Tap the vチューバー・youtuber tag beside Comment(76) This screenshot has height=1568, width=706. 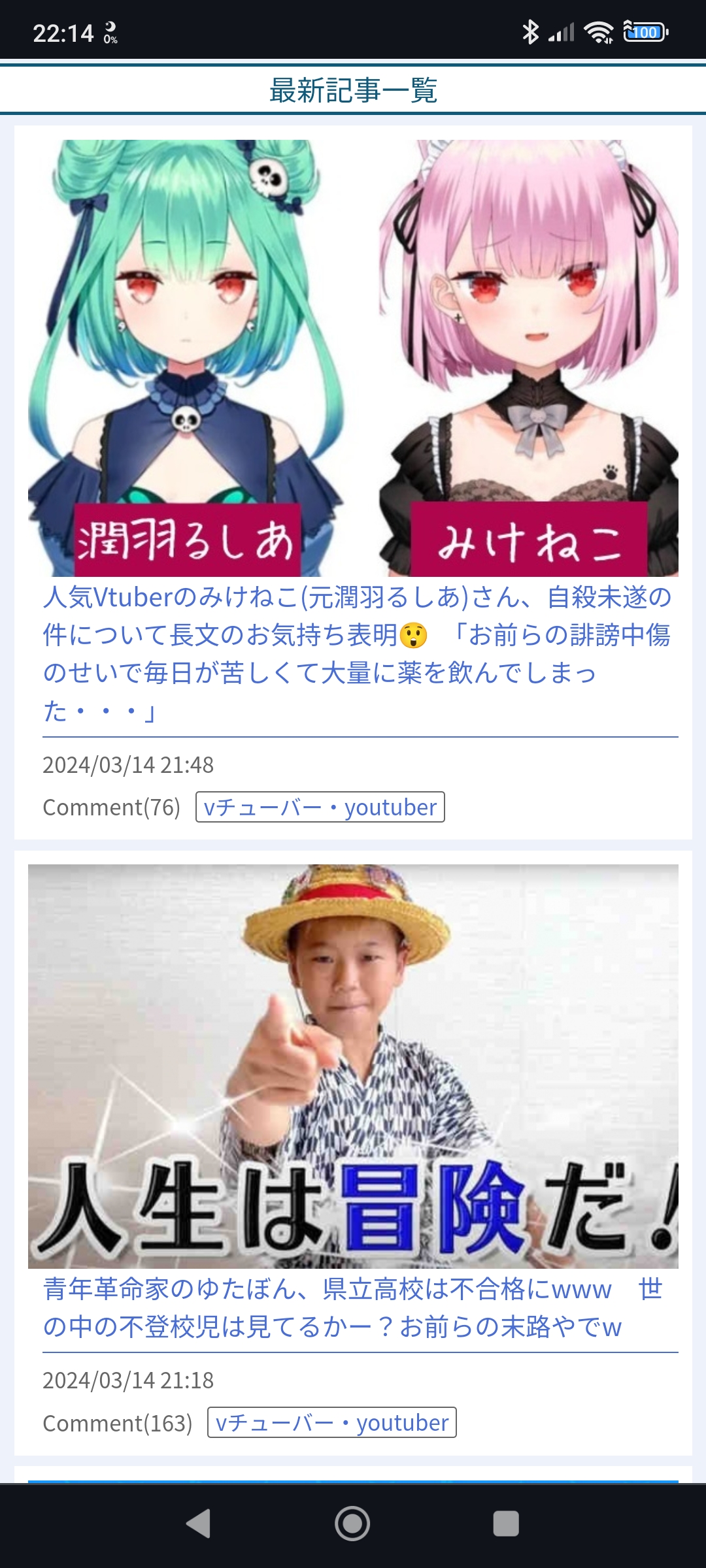(x=320, y=808)
